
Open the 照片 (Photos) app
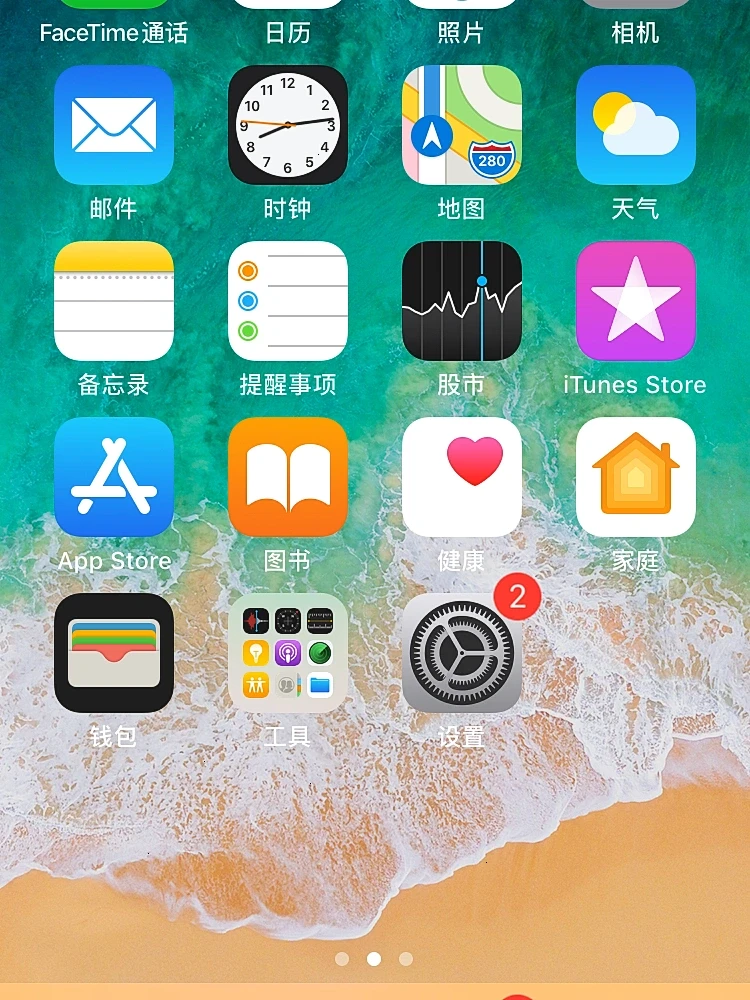(462, 5)
